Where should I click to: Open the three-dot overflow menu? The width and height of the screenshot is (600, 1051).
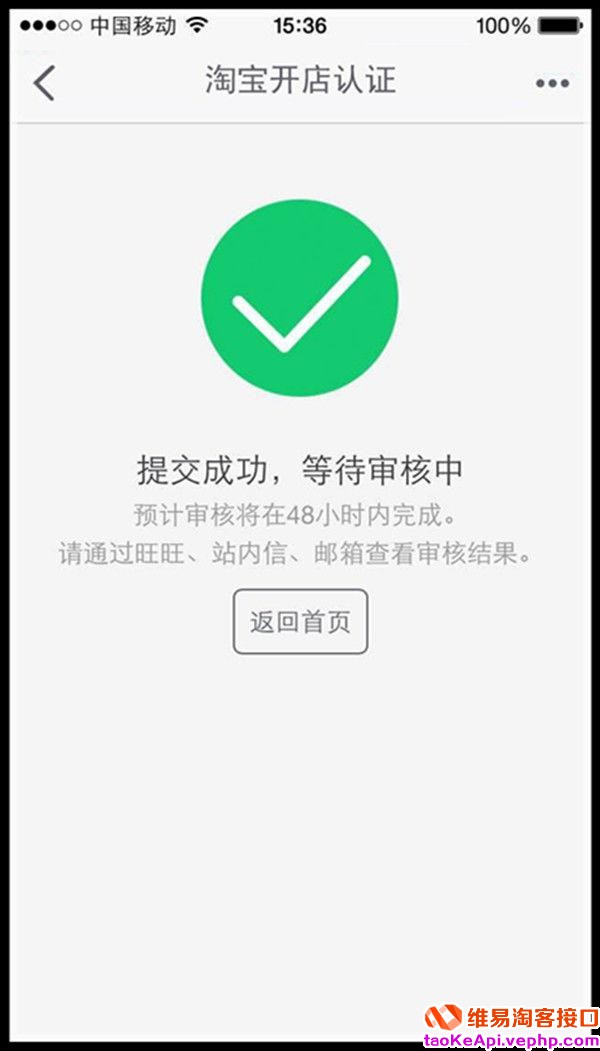(552, 84)
